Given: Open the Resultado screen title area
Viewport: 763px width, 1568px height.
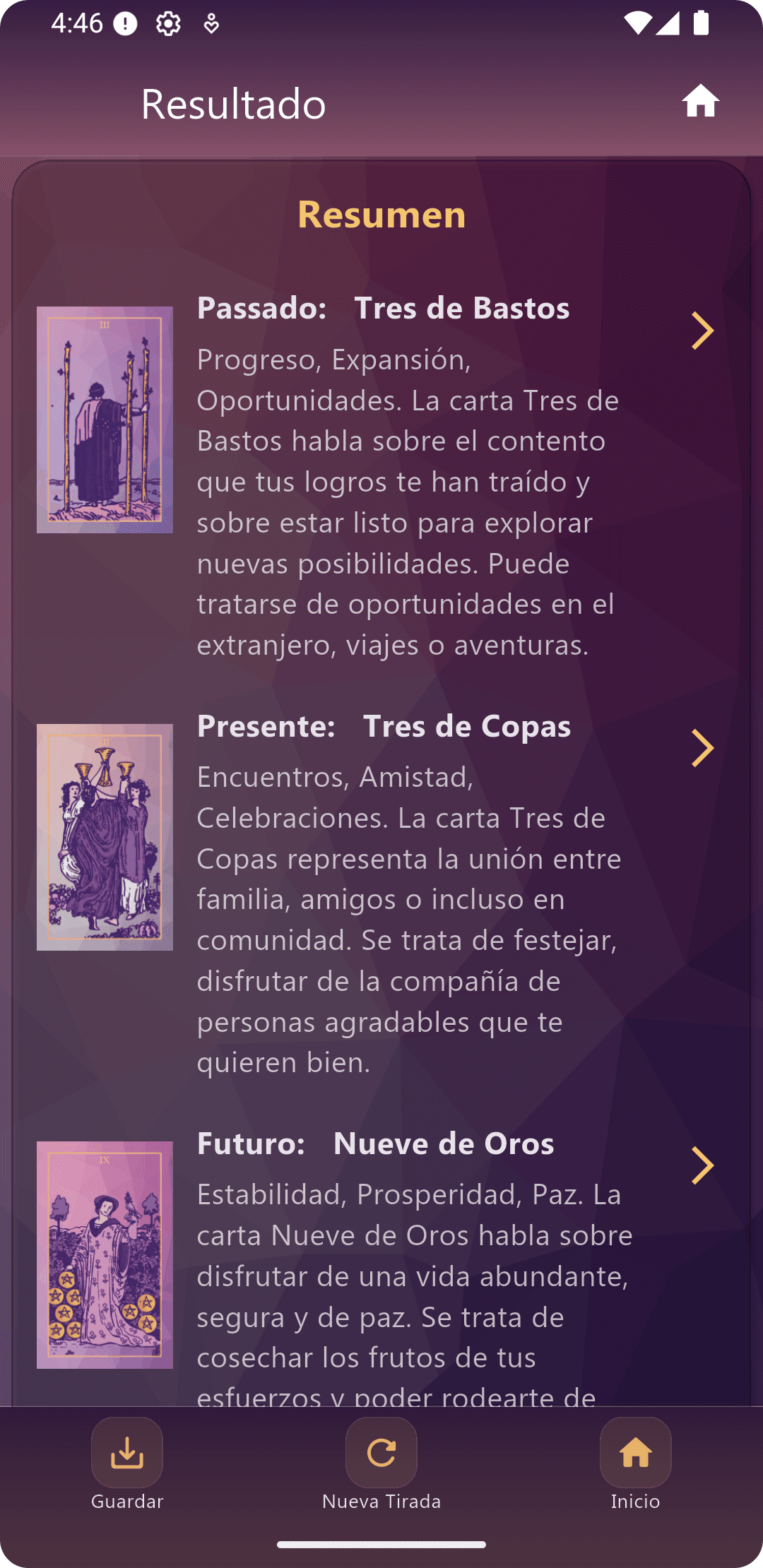Looking at the screenshot, I should (x=233, y=103).
